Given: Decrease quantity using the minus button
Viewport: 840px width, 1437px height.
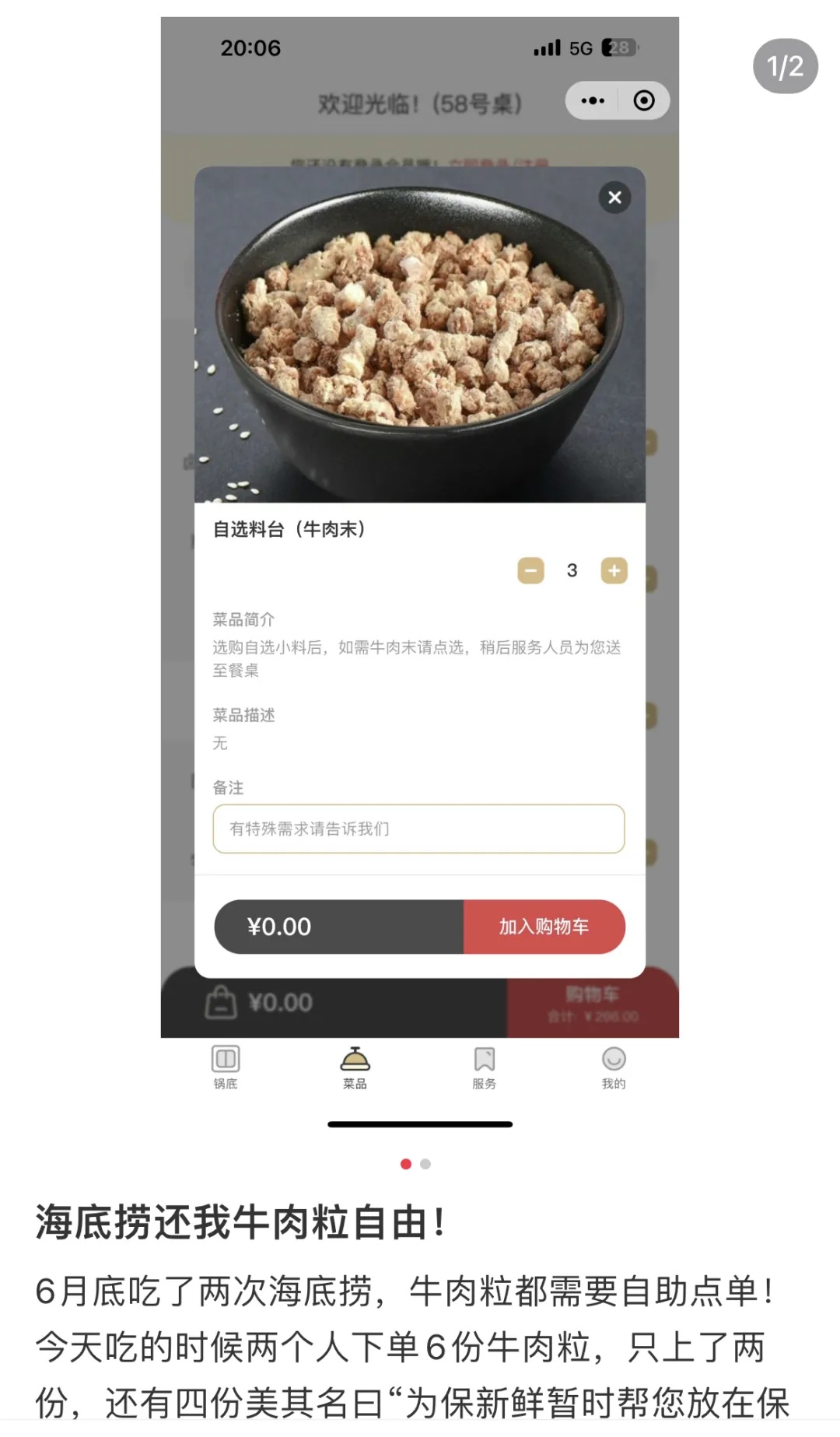Looking at the screenshot, I should coord(531,570).
